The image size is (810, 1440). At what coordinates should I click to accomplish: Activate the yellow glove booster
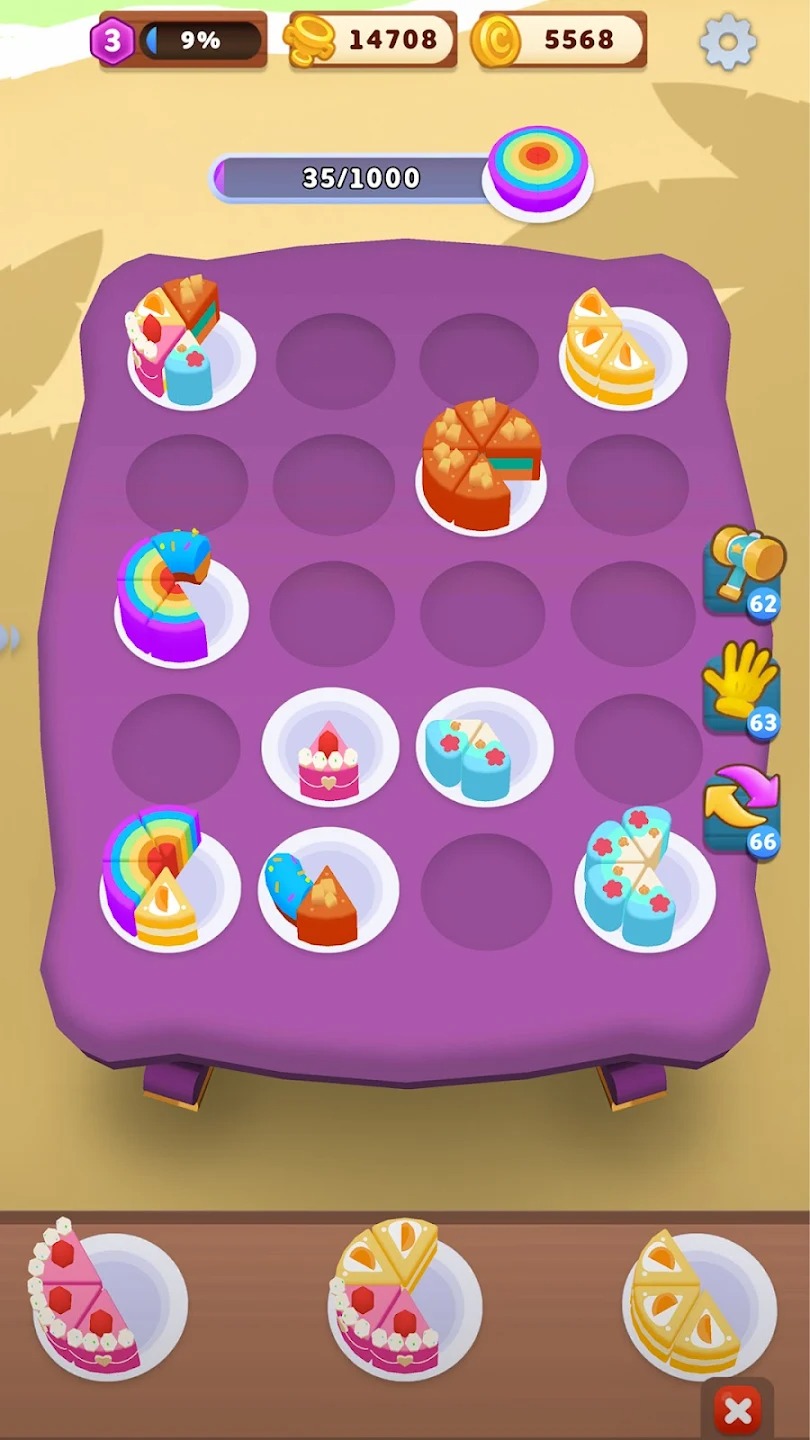pyautogui.click(x=742, y=690)
